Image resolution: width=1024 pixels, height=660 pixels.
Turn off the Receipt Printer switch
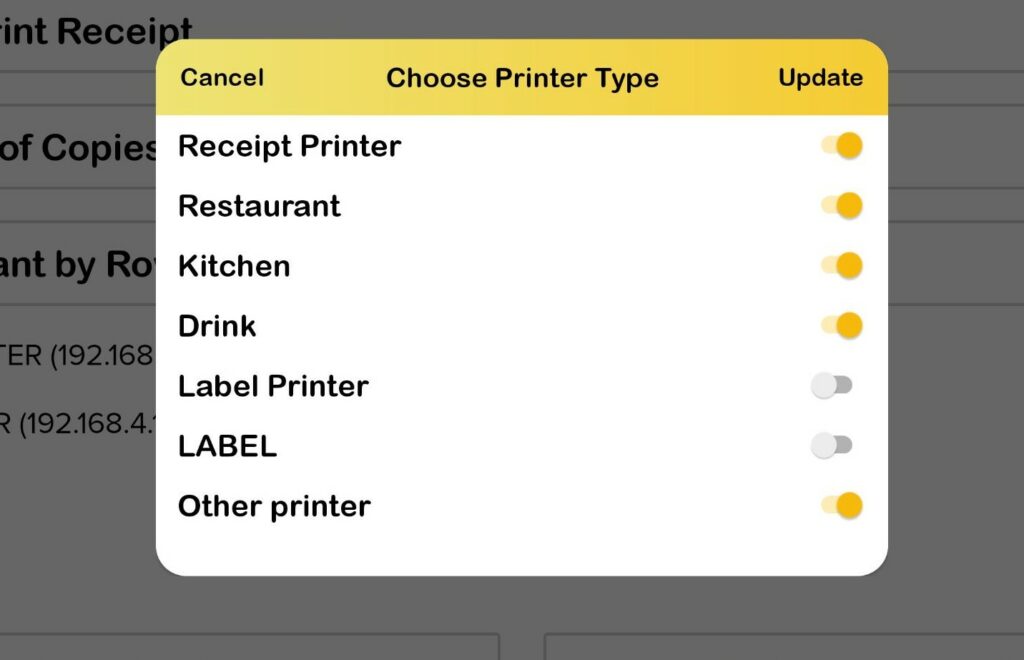[841, 146]
